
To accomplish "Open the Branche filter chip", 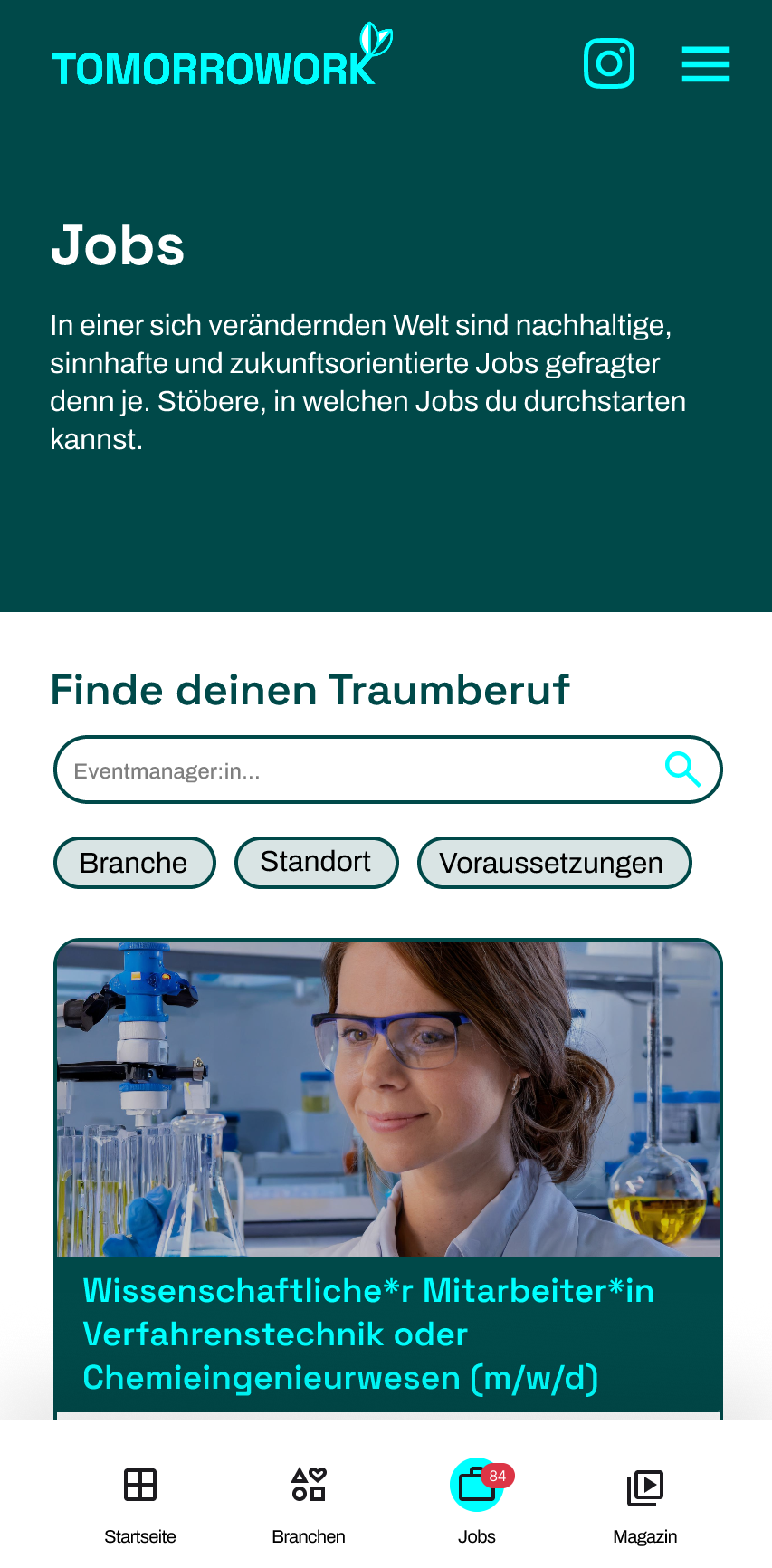I will 134,863.
